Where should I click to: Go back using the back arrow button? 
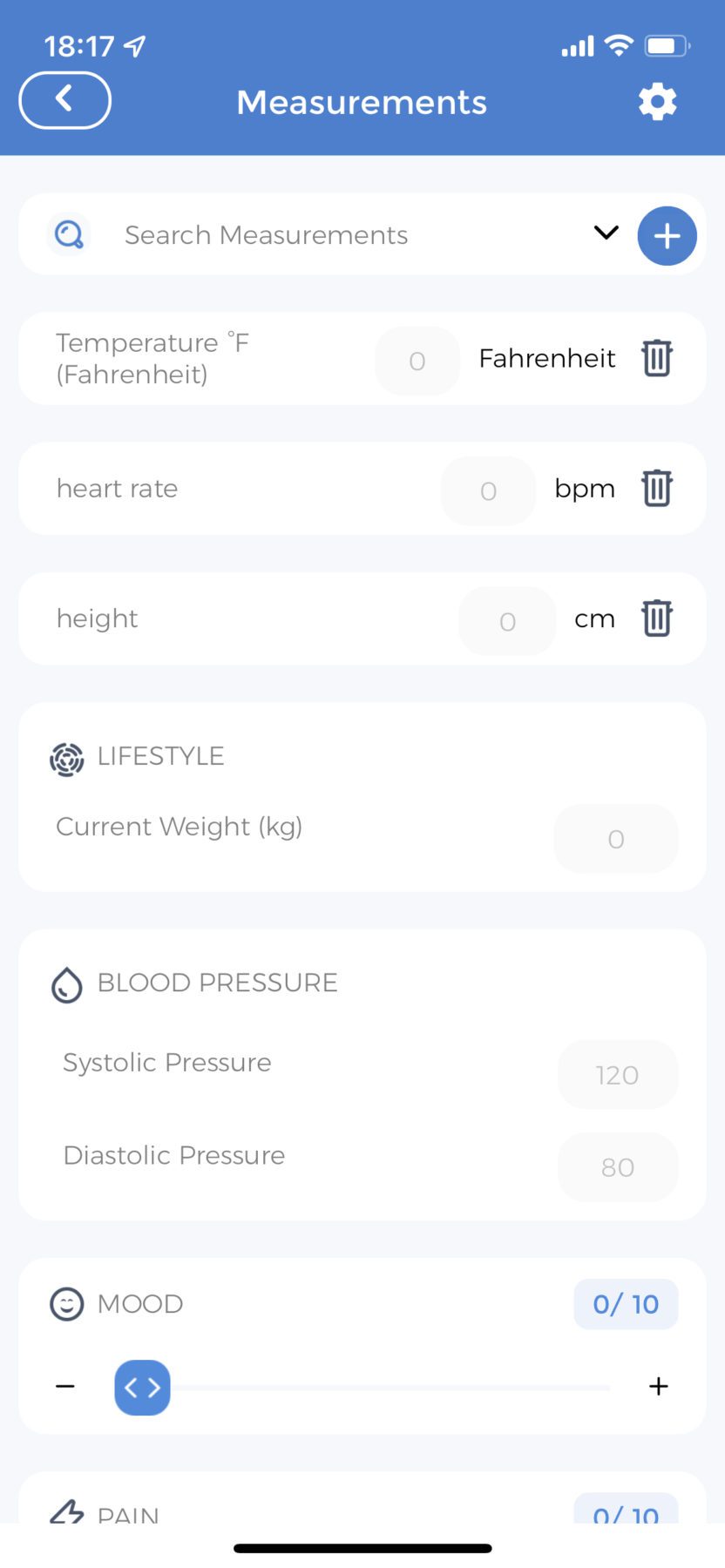click(x=64, y=100)
